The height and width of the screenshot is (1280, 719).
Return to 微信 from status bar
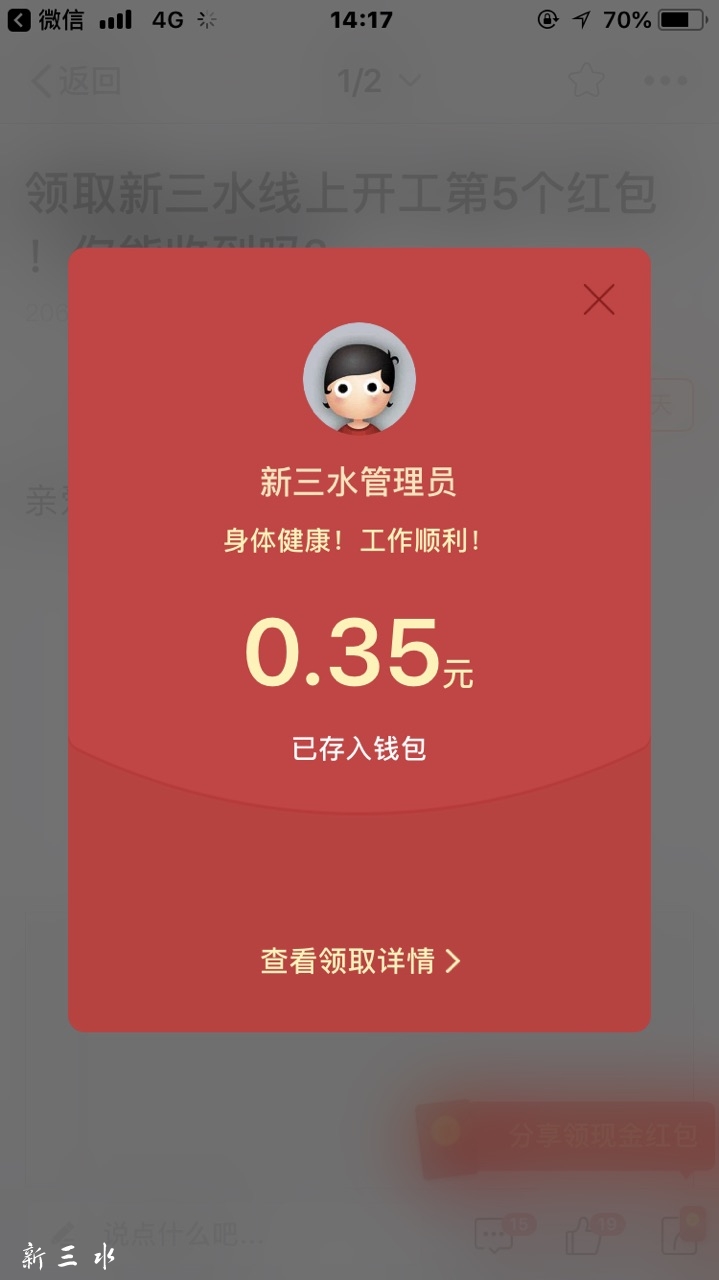click(x=46, y=20)
